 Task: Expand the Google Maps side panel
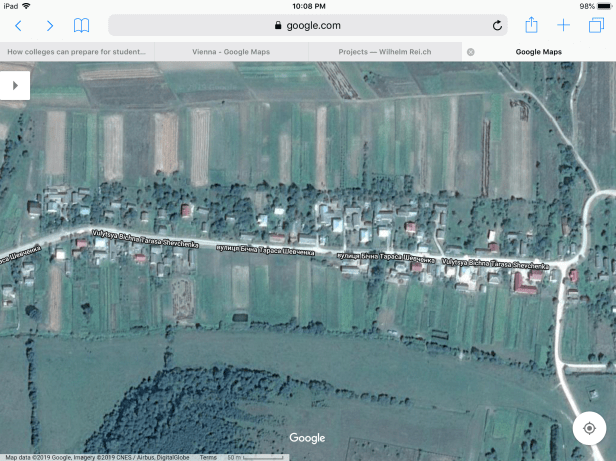[15, 85]
